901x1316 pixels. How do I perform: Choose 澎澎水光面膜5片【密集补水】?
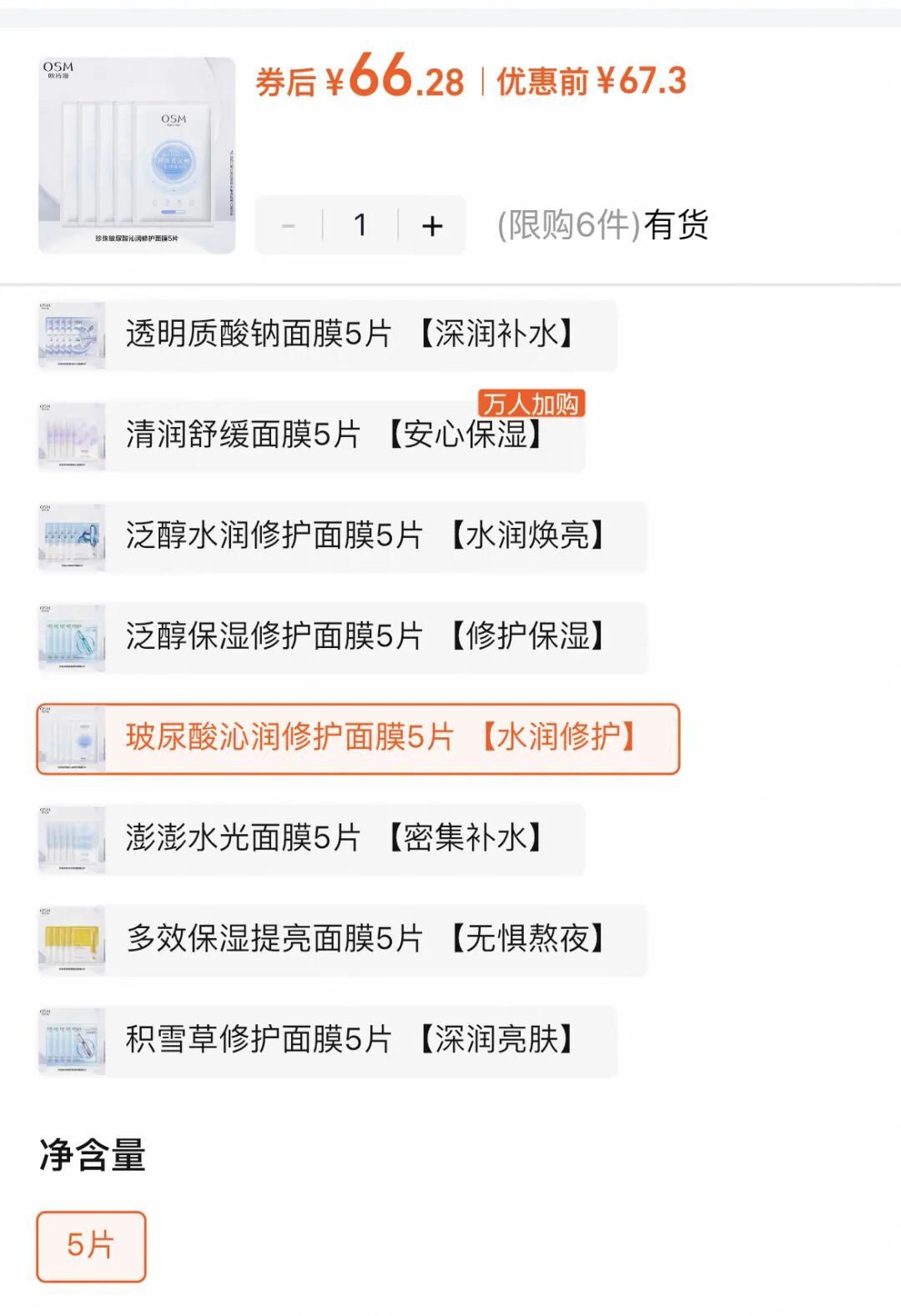click(x=311, y=840)
